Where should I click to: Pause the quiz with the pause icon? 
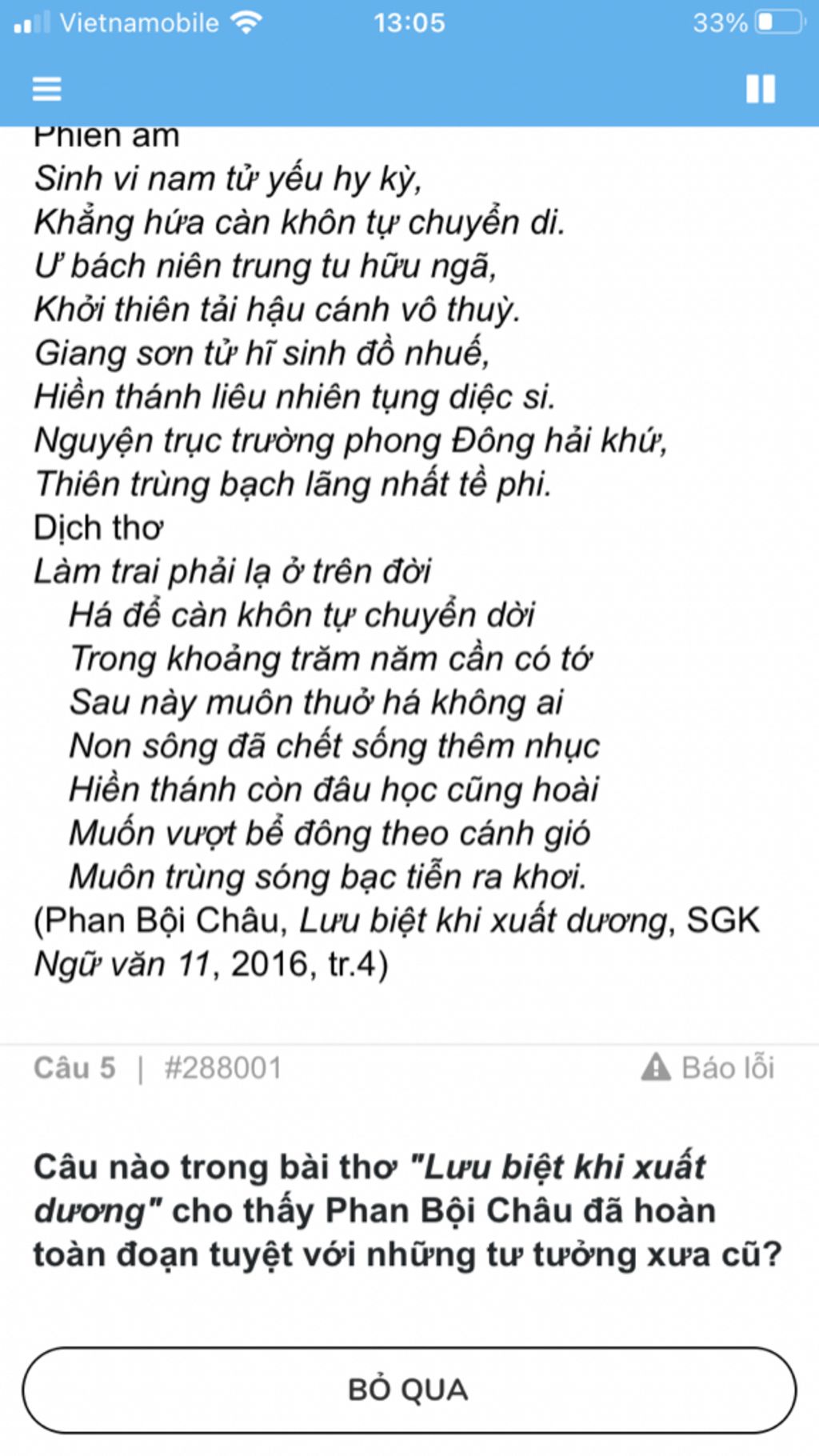pyautogui.click(x=760, y=88)
